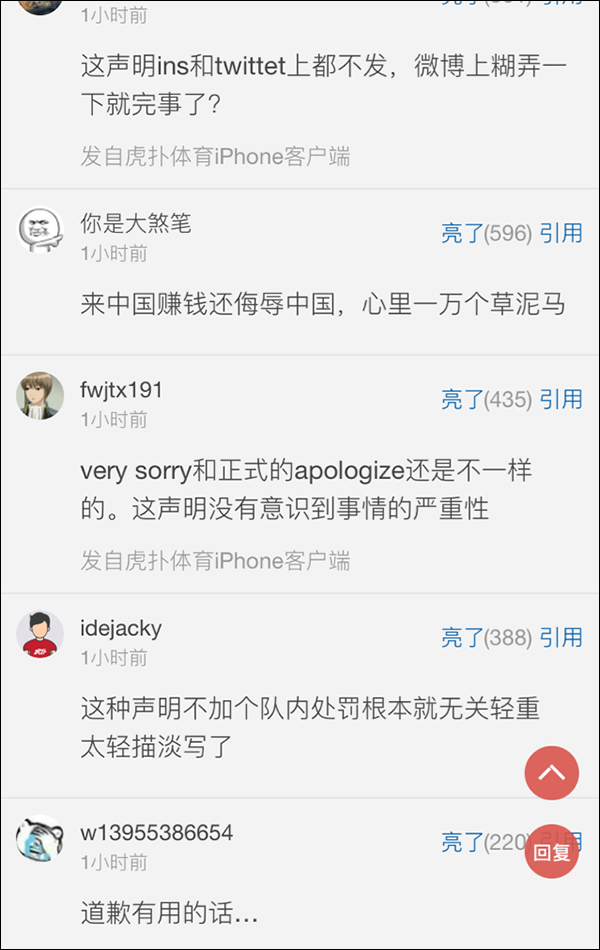Image resolution: width=600 pixels, height=950 pixels.
Task: Open 你是大煞笔's profile avatar
Action: point(40,231)
